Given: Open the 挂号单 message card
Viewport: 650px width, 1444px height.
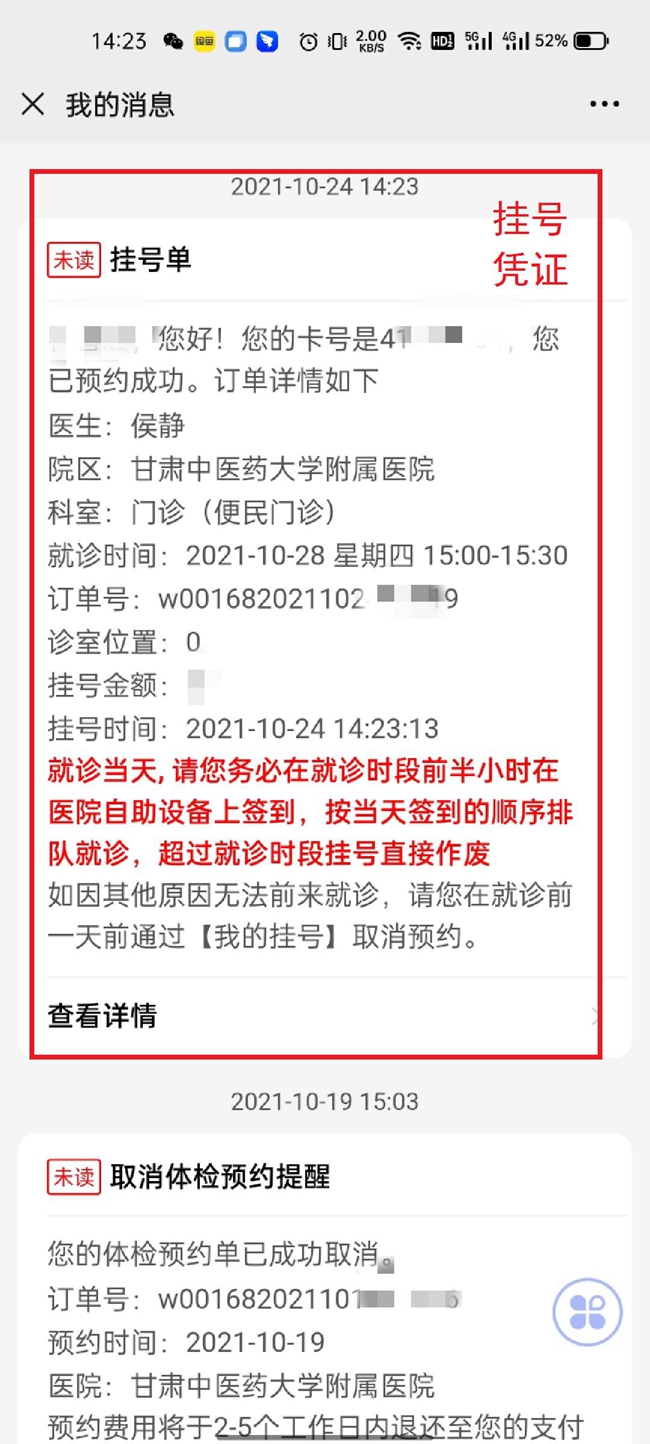Looking at the screenshot, I should (x=325, y=638).
